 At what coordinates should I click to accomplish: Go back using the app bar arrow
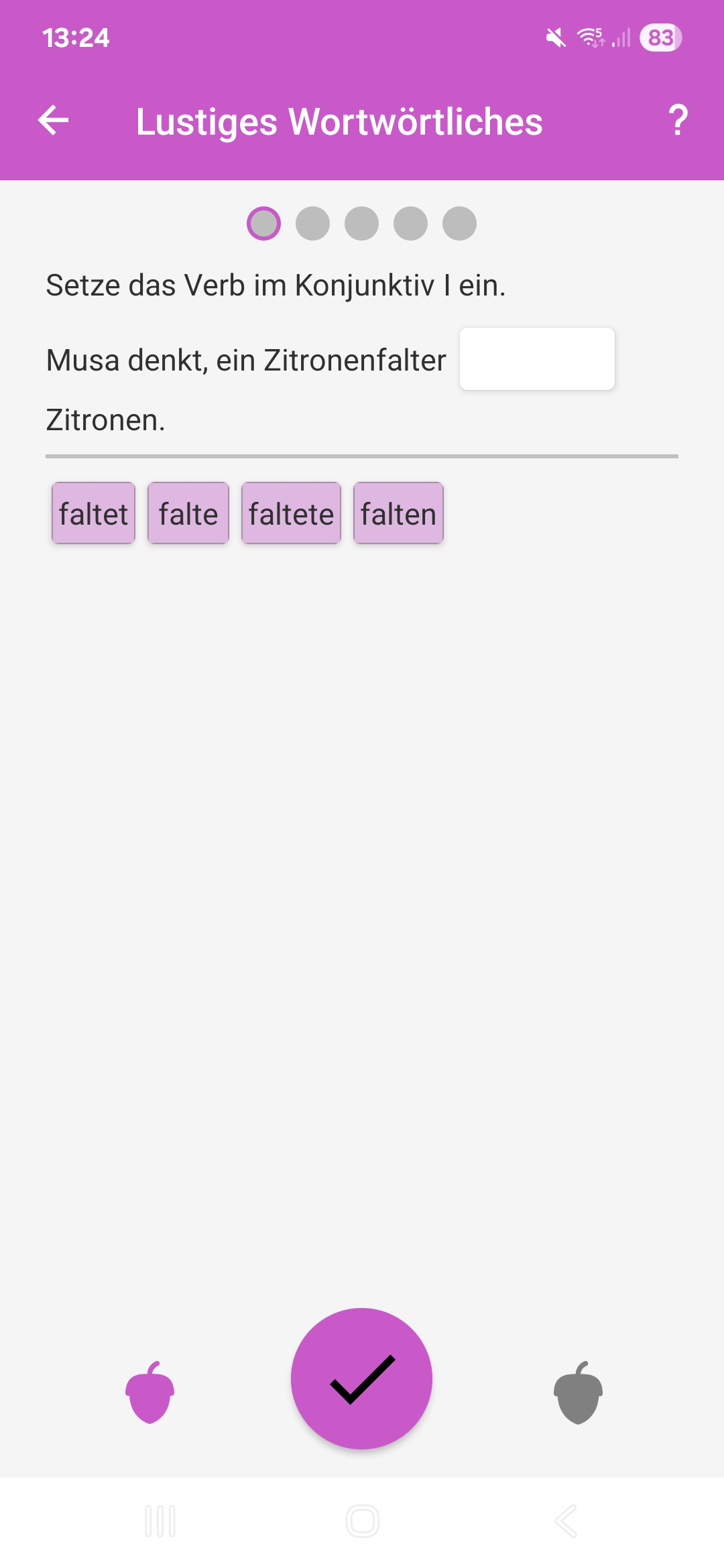(54, 121)
